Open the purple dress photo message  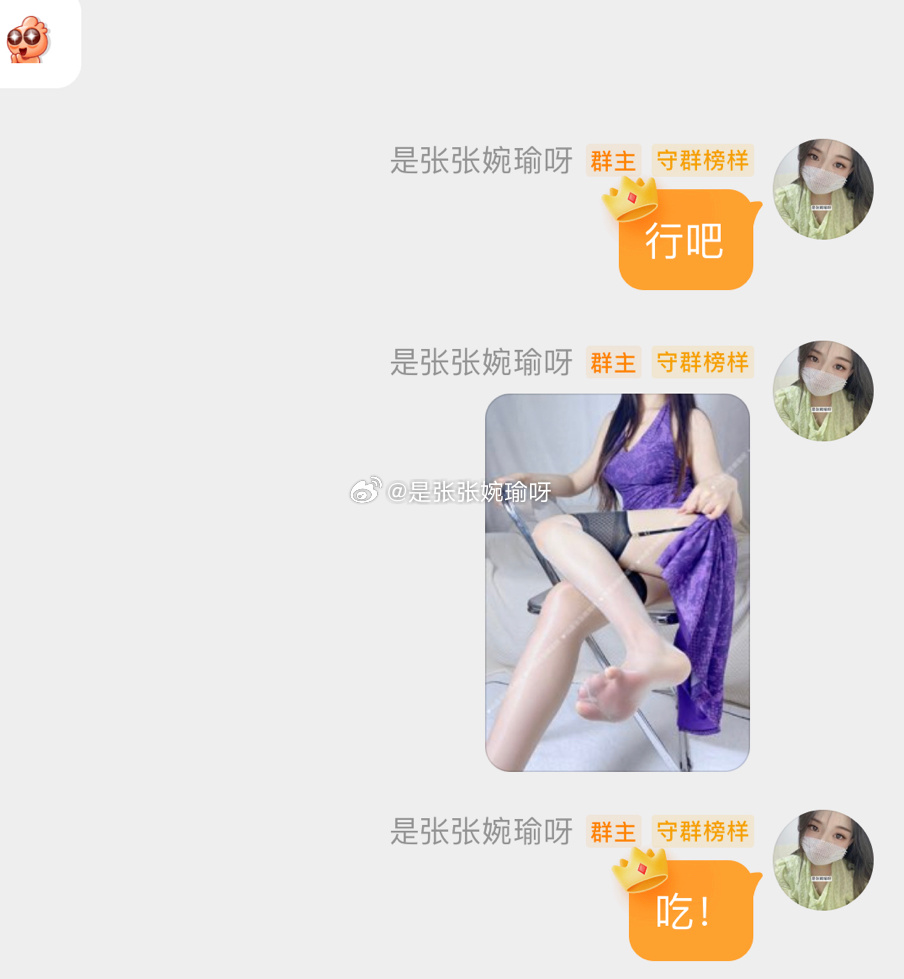617,582
